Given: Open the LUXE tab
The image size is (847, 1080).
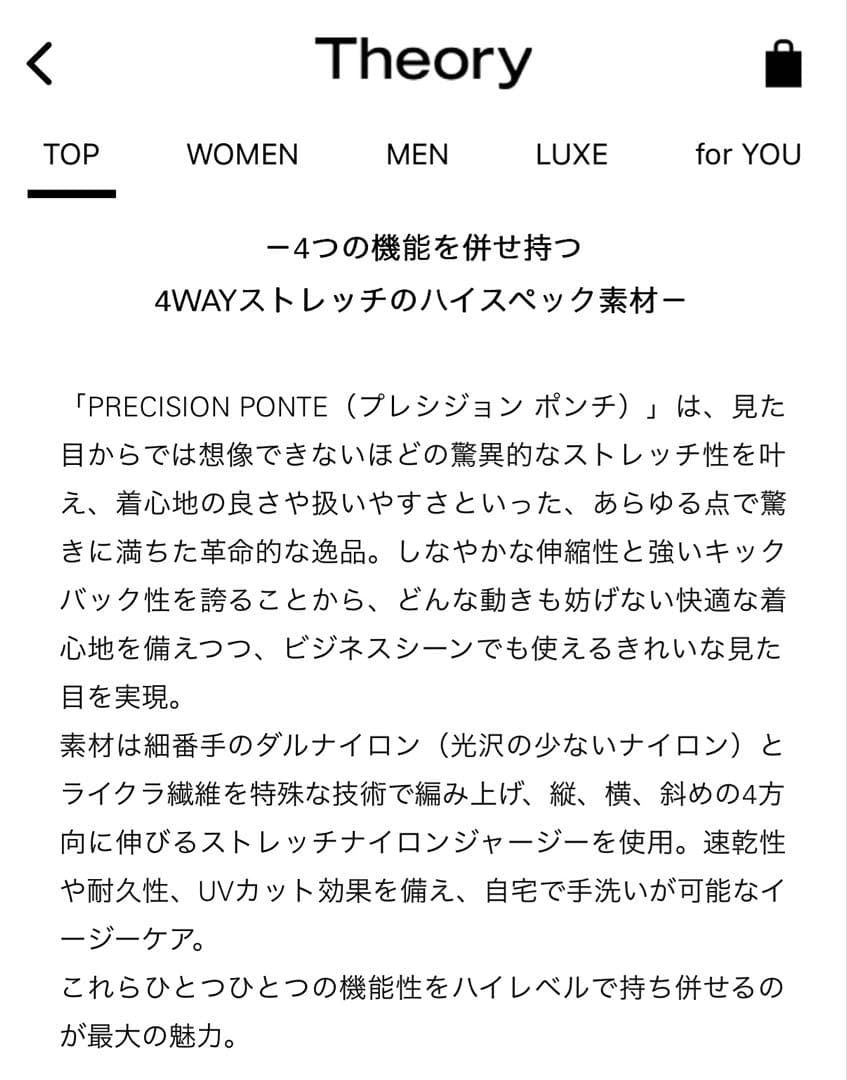Looking at the screenshot, I should 571,155.
